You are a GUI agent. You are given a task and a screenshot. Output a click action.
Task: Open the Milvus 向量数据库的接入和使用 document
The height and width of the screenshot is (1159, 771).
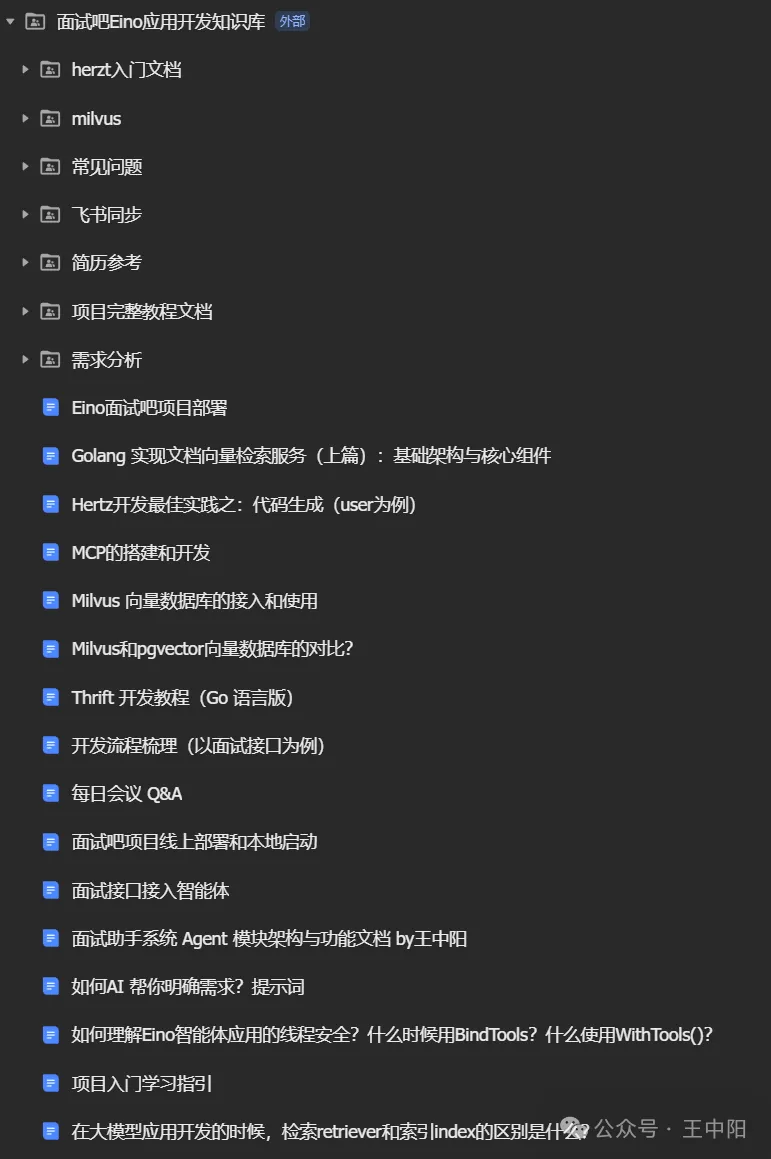coord(194,601)
